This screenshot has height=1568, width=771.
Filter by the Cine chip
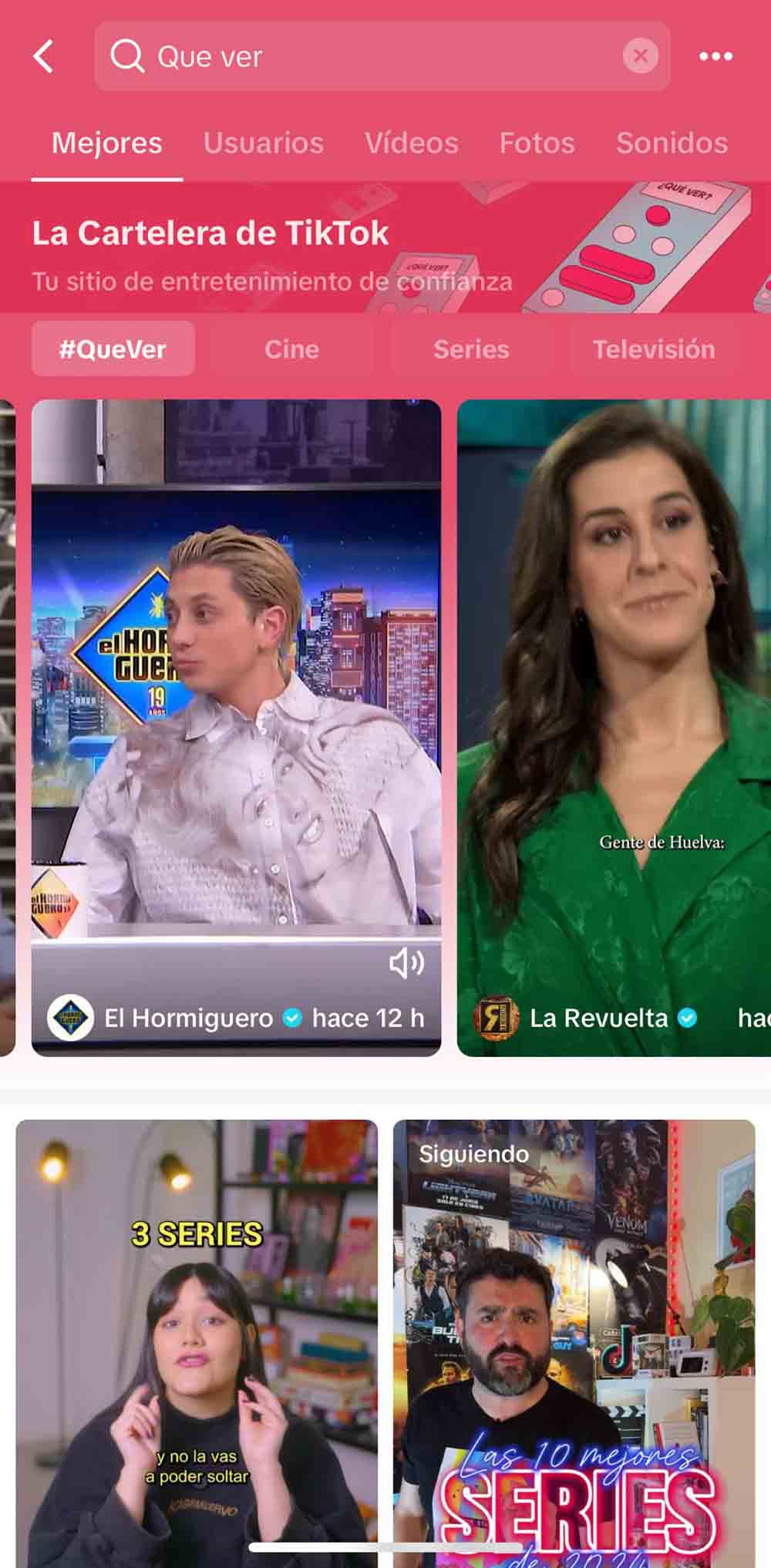click(291, 349)
